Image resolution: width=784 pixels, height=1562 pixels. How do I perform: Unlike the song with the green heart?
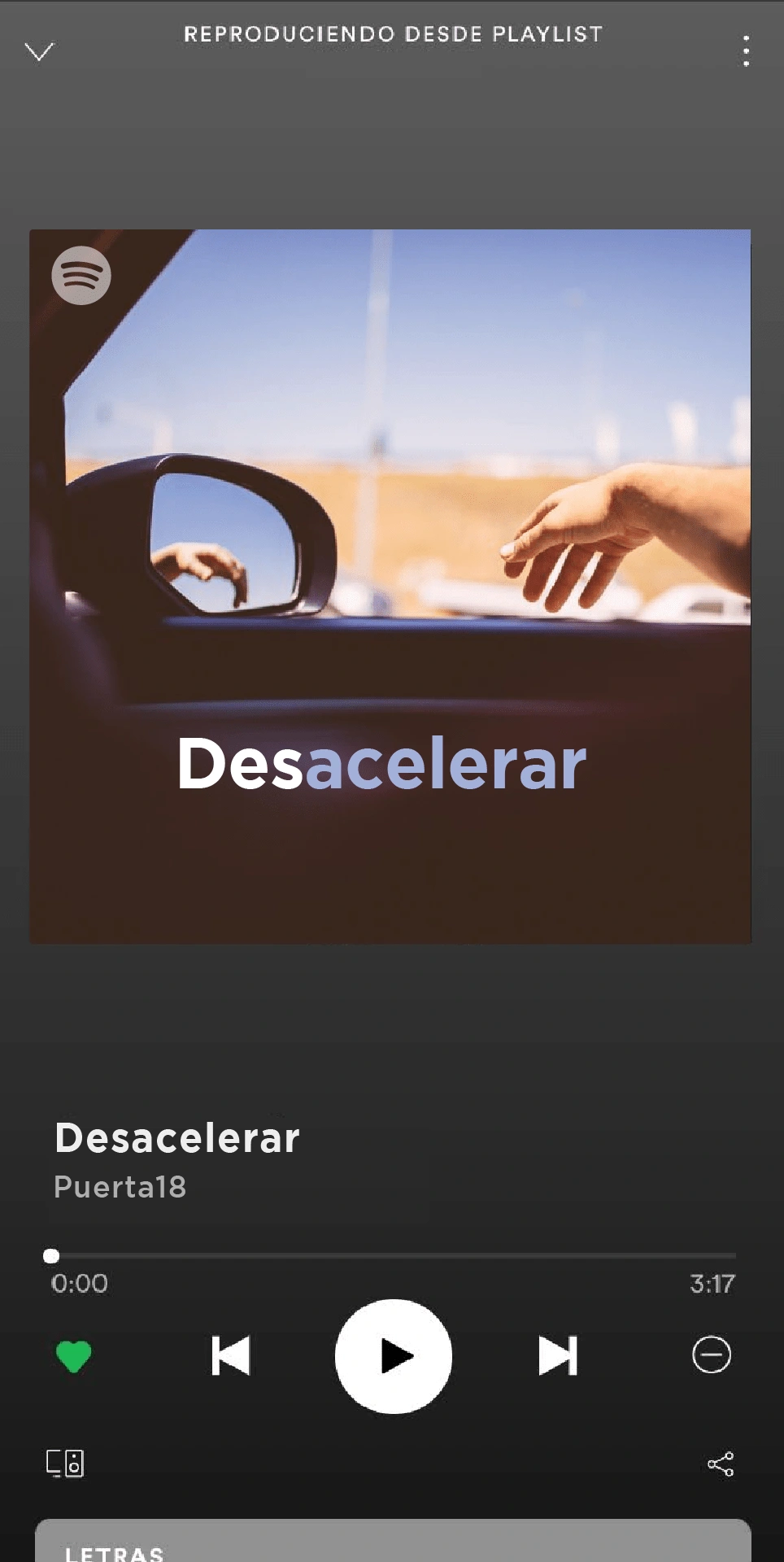[x=74, y=1356]
